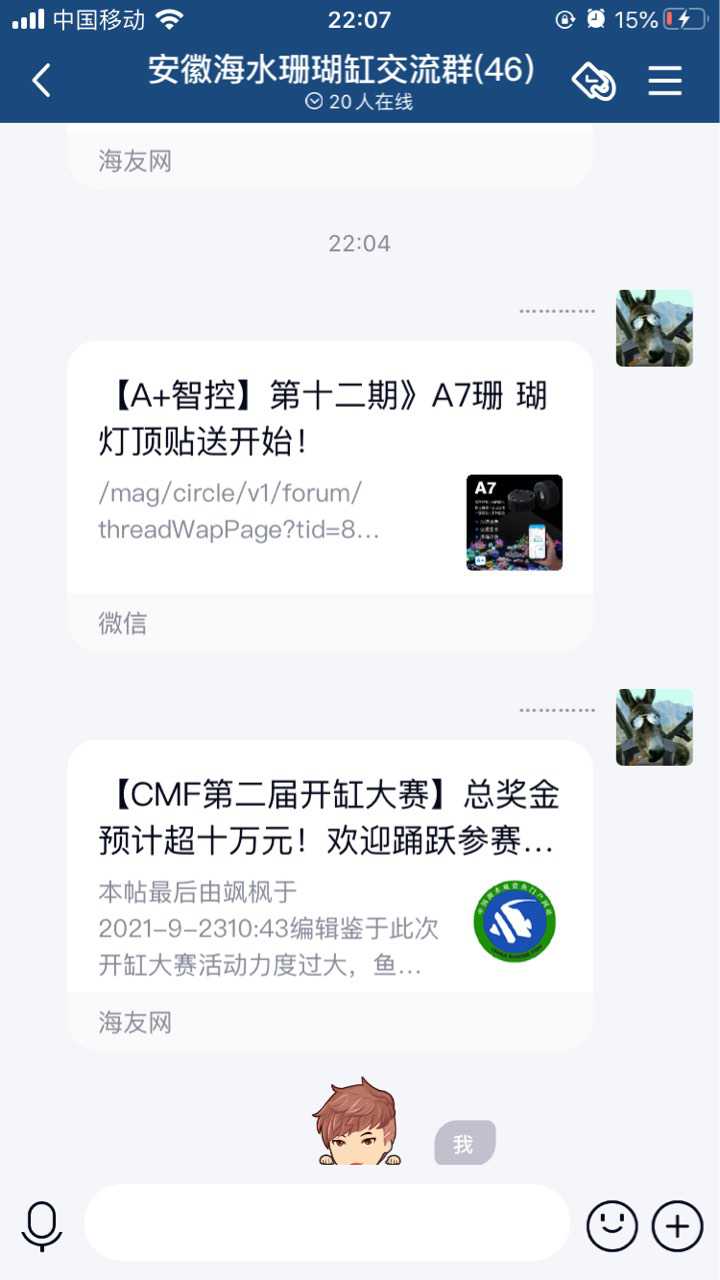
Task: Tap sender avatar above the A7珊瑚灯 card
Action: click(654, 328)
